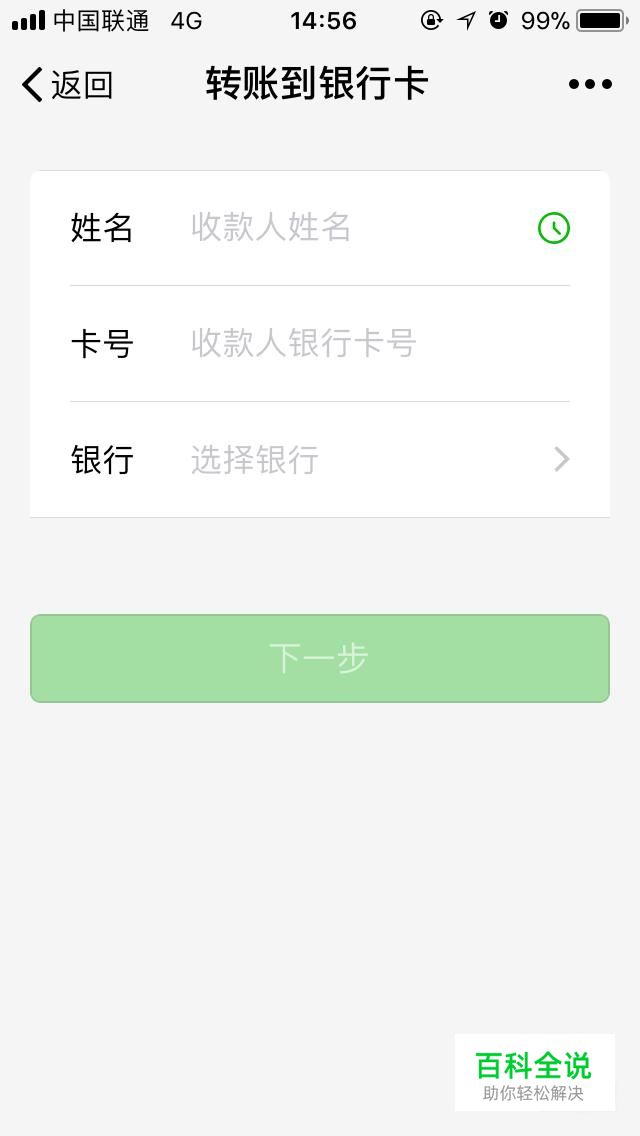Open the three-dot overflow menu

click(590, 84)
